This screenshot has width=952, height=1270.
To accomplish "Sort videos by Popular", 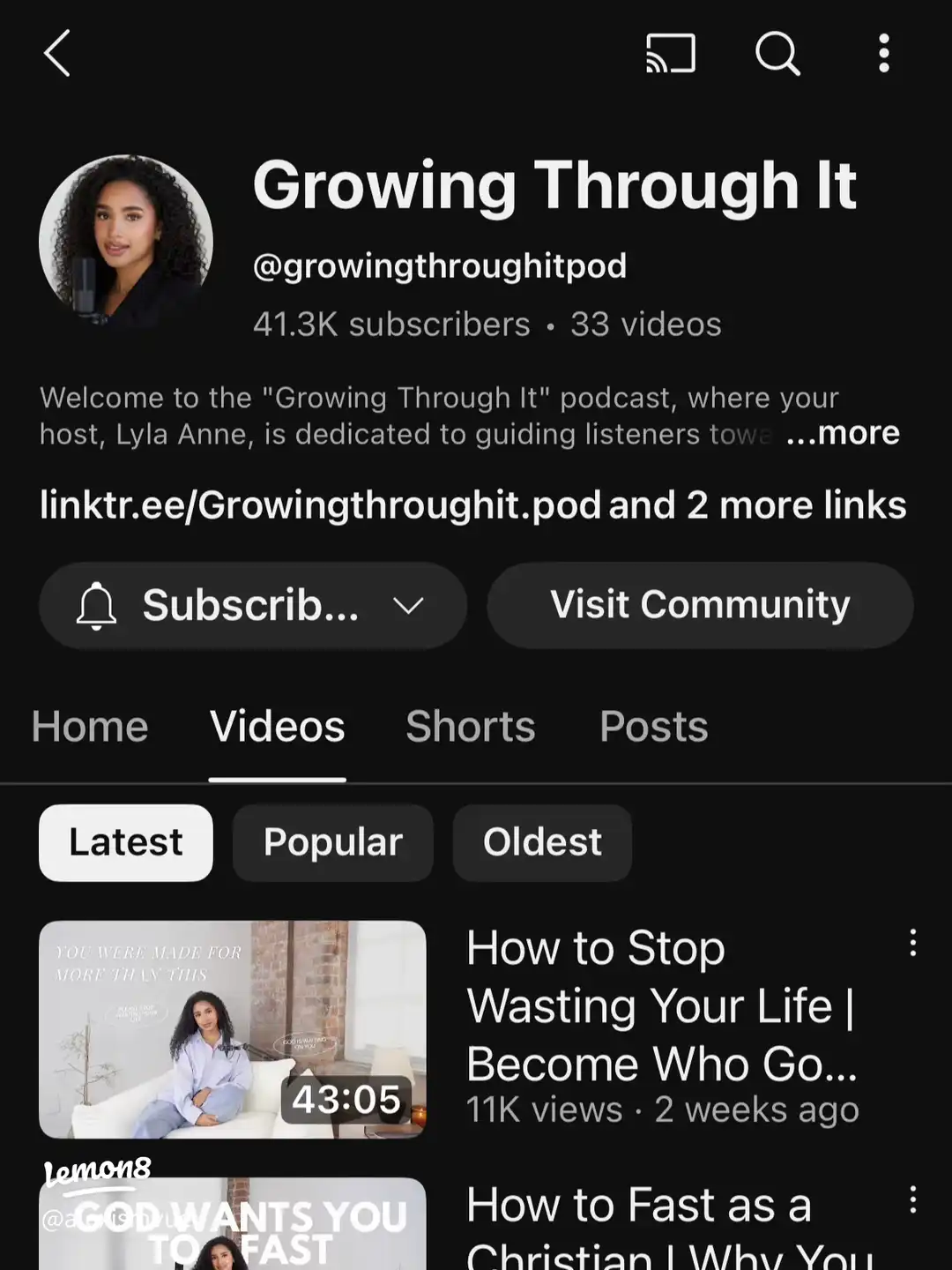I will [x=333, y=842].
